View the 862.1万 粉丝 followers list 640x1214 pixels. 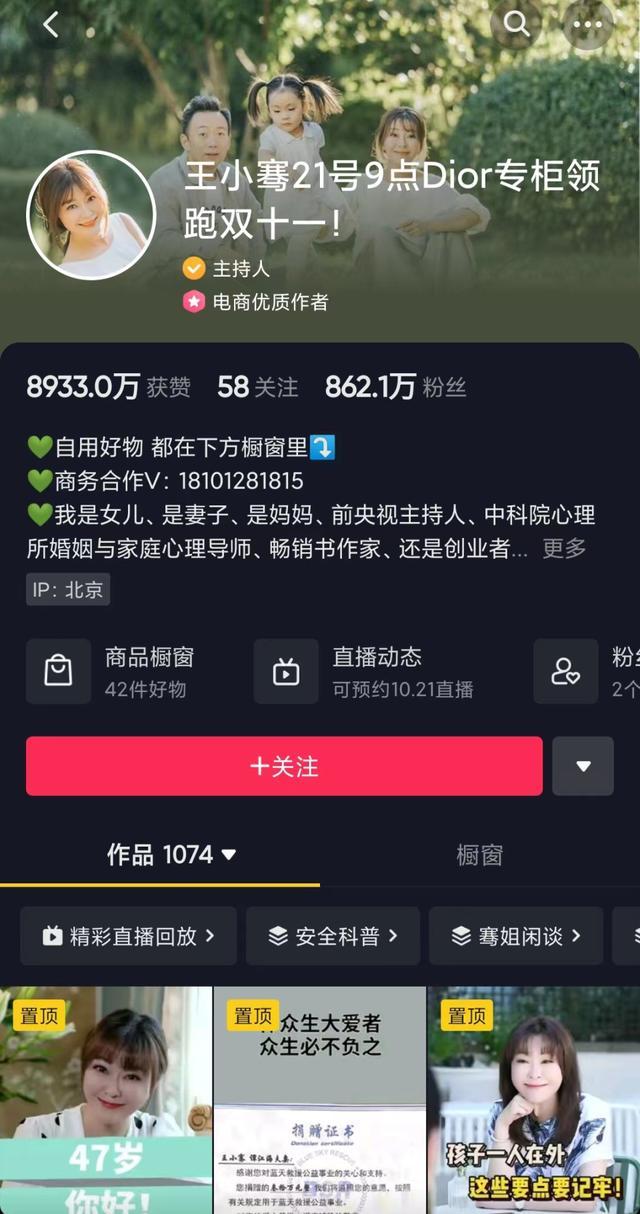tap(395, 388)
